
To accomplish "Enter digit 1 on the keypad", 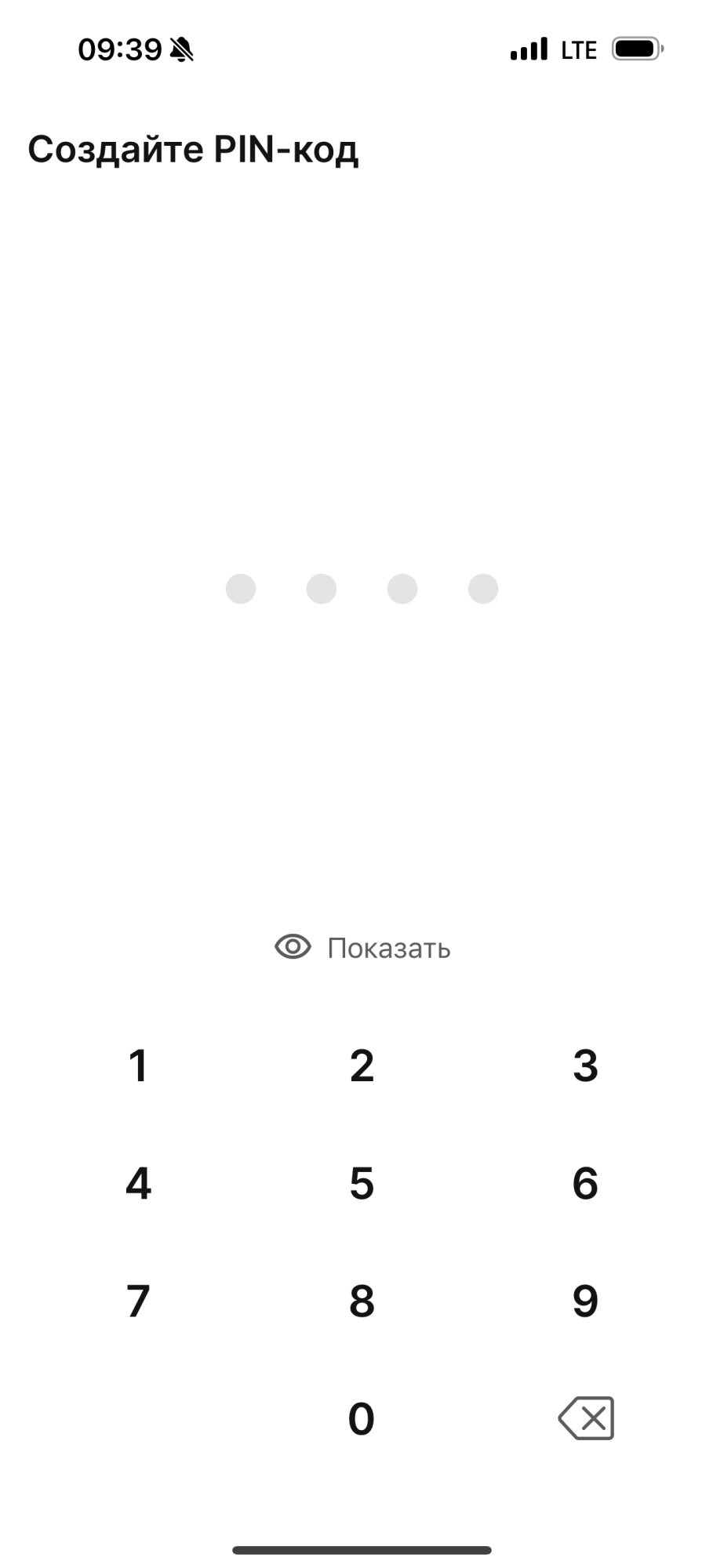I will [x=138, y=1065].
